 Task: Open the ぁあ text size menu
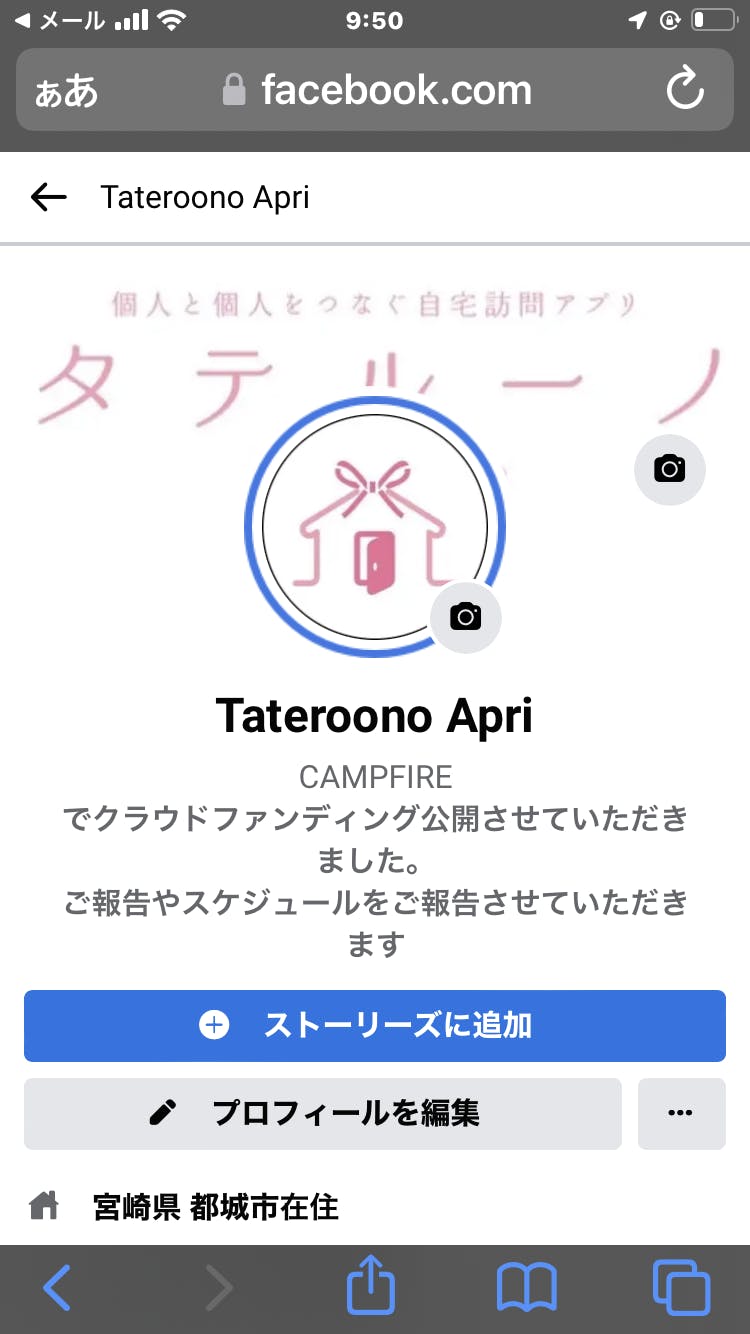click(67, 92)
